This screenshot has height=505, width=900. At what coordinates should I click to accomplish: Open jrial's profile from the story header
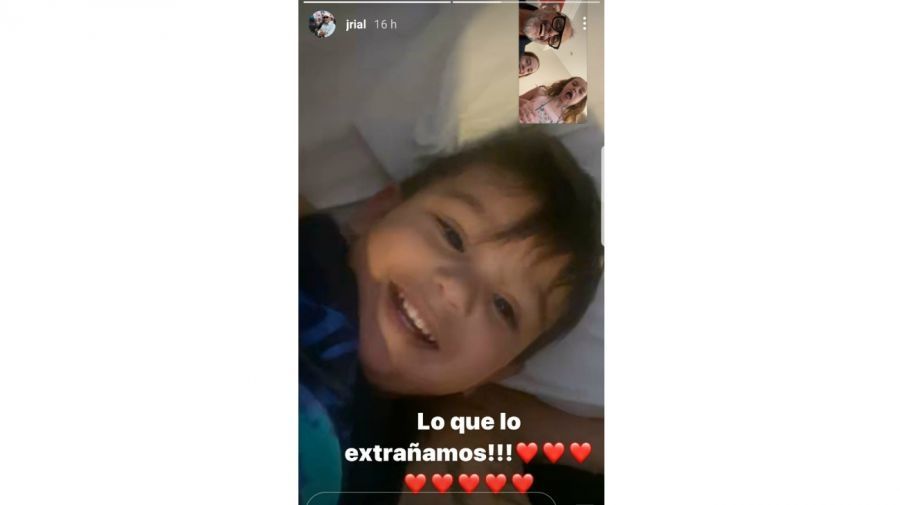coord(354,24)
